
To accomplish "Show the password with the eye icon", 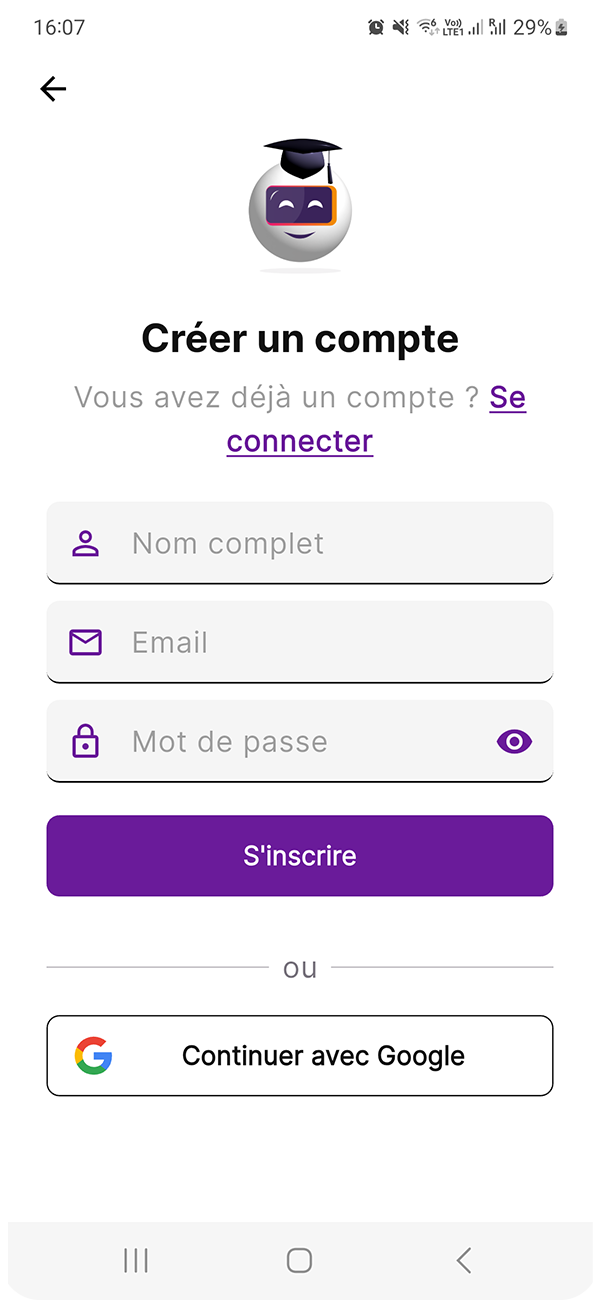I will click(514, 741).
